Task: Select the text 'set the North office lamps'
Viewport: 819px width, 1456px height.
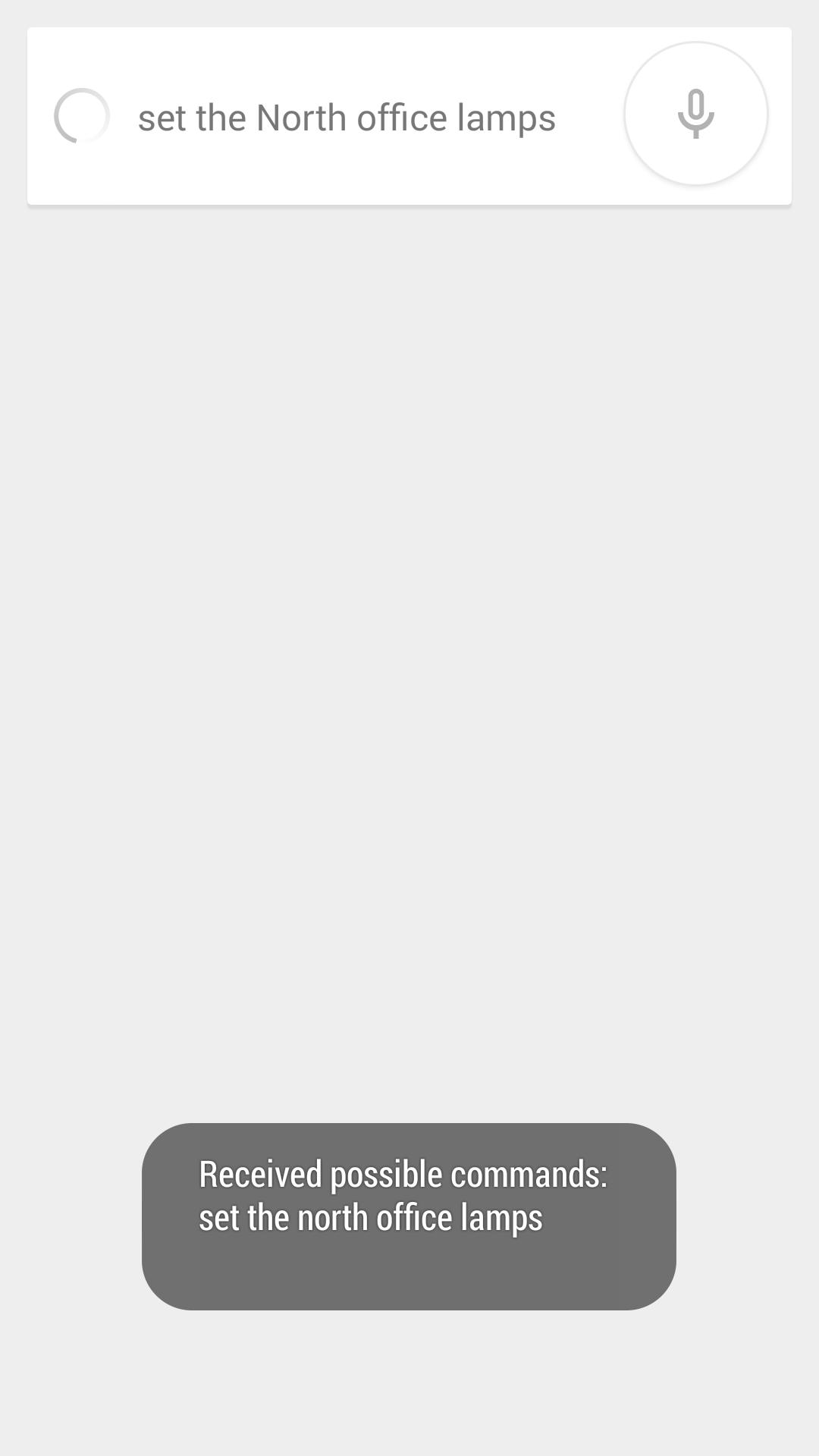Action: click(346, 116)
